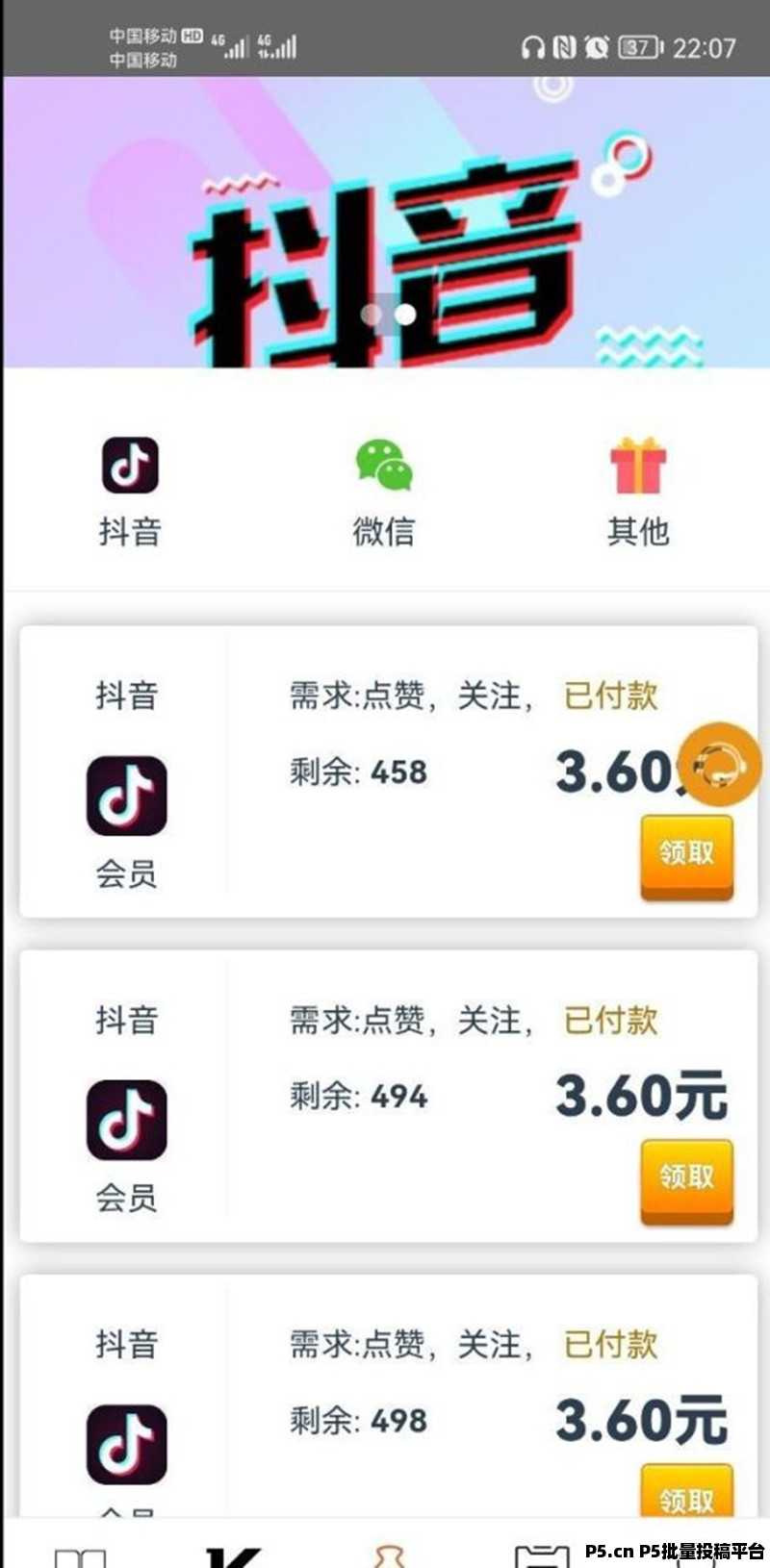Switch to the 微信 category
This screenshot has width=770, height=1568.
(x=383, y=465)
